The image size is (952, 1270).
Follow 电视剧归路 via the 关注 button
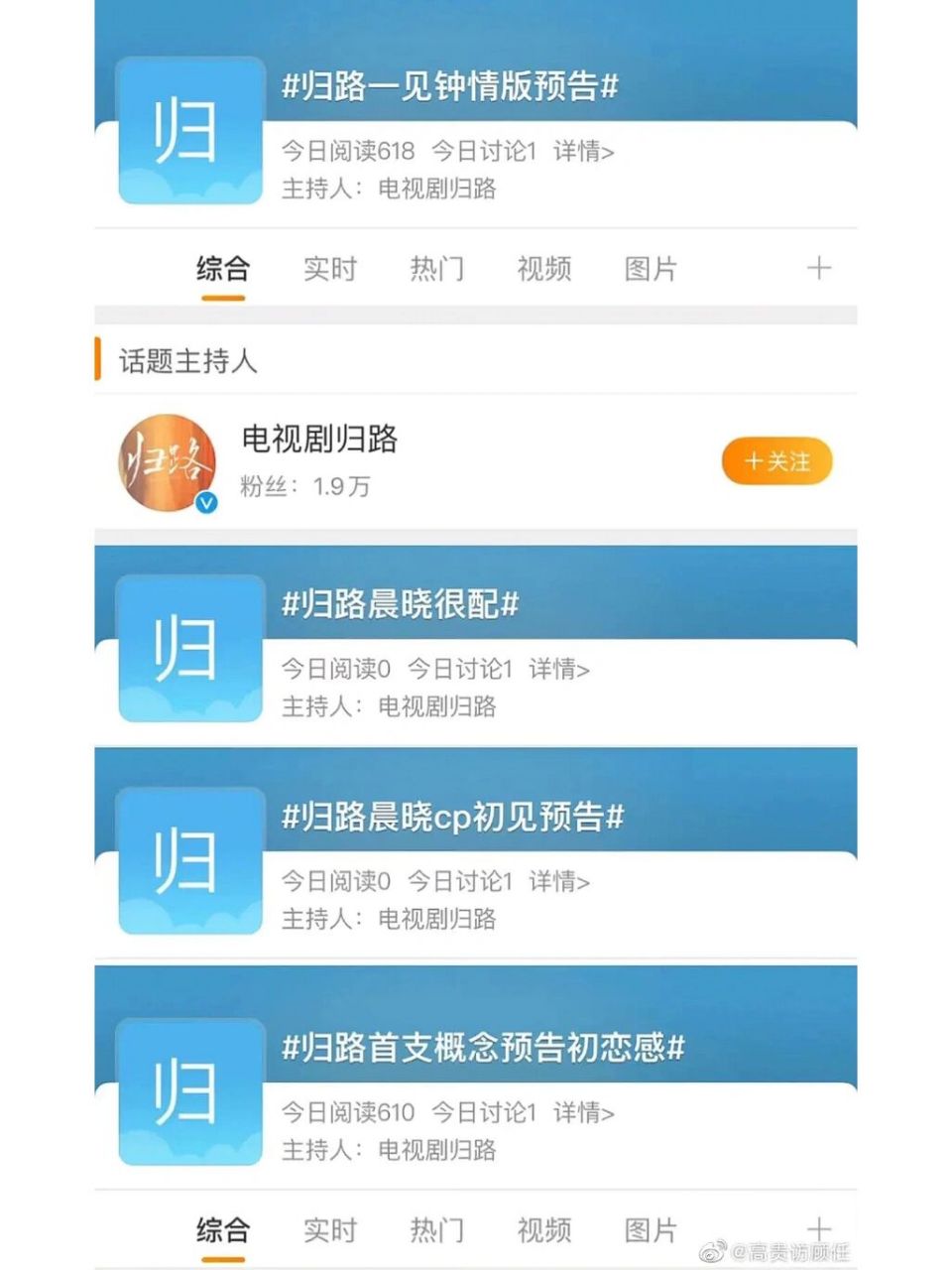776,459
